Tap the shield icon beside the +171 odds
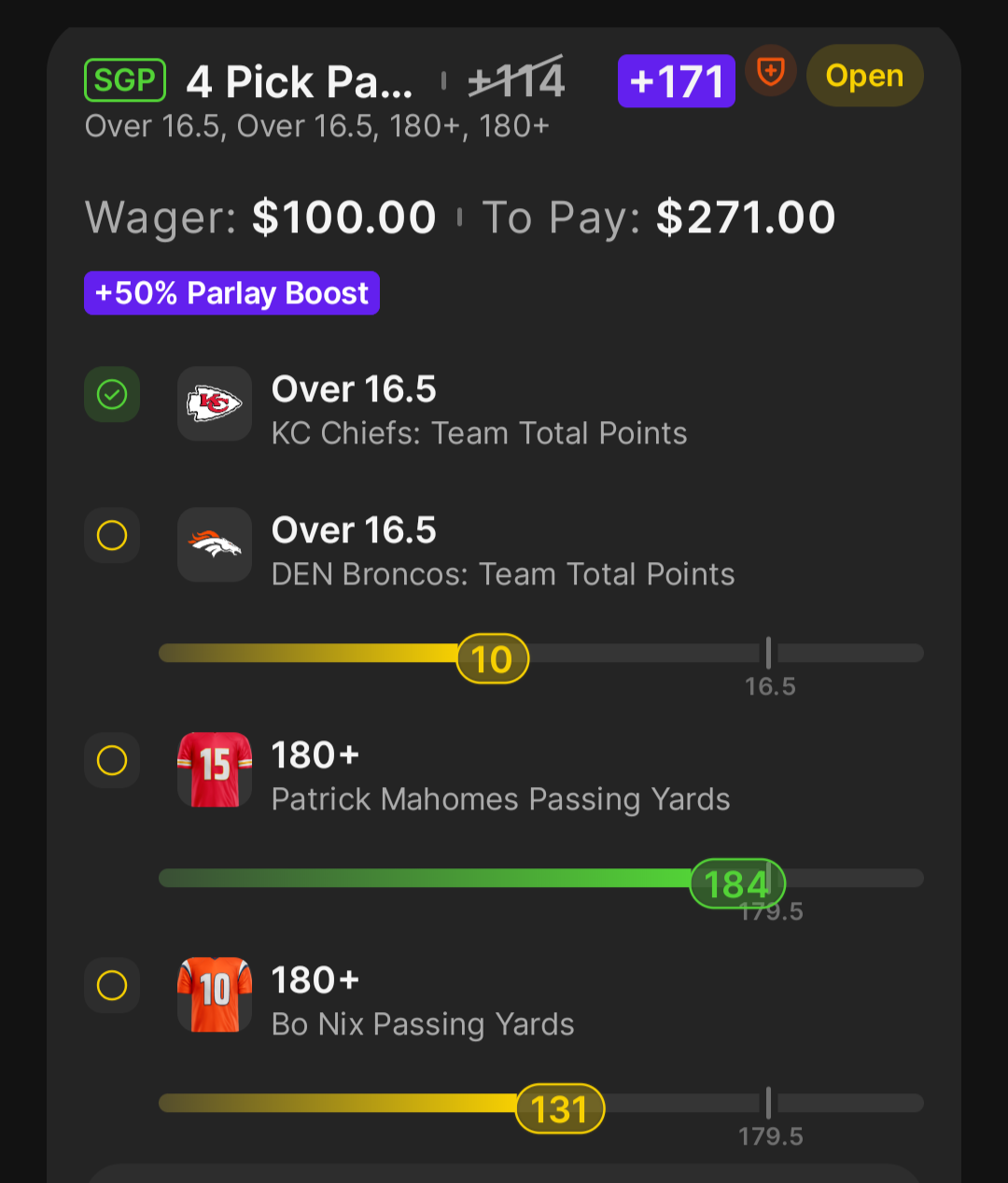This screenshot has width=1008, height=1183. click(x=770, y=71)
